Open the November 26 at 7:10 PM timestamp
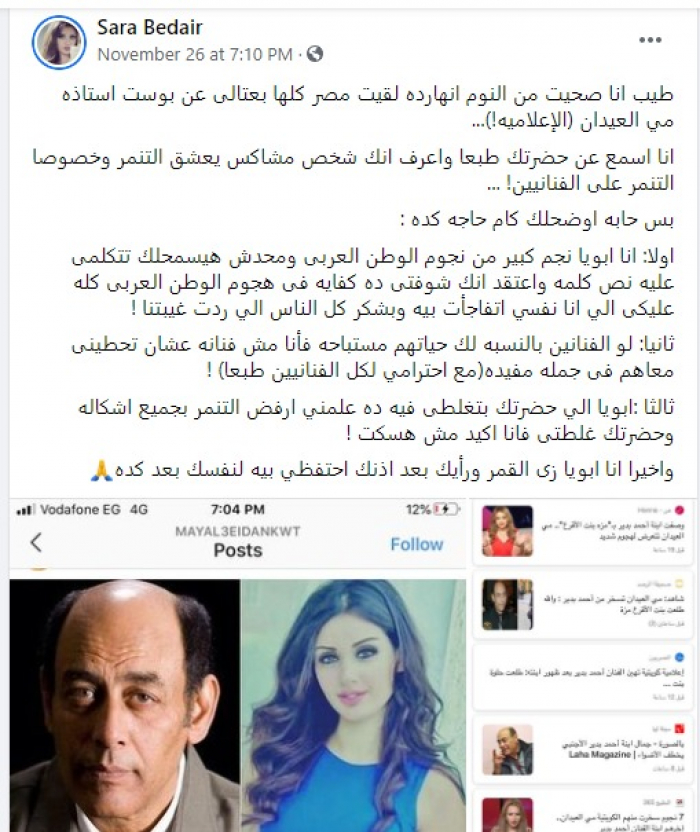 (x=195, y=53)
